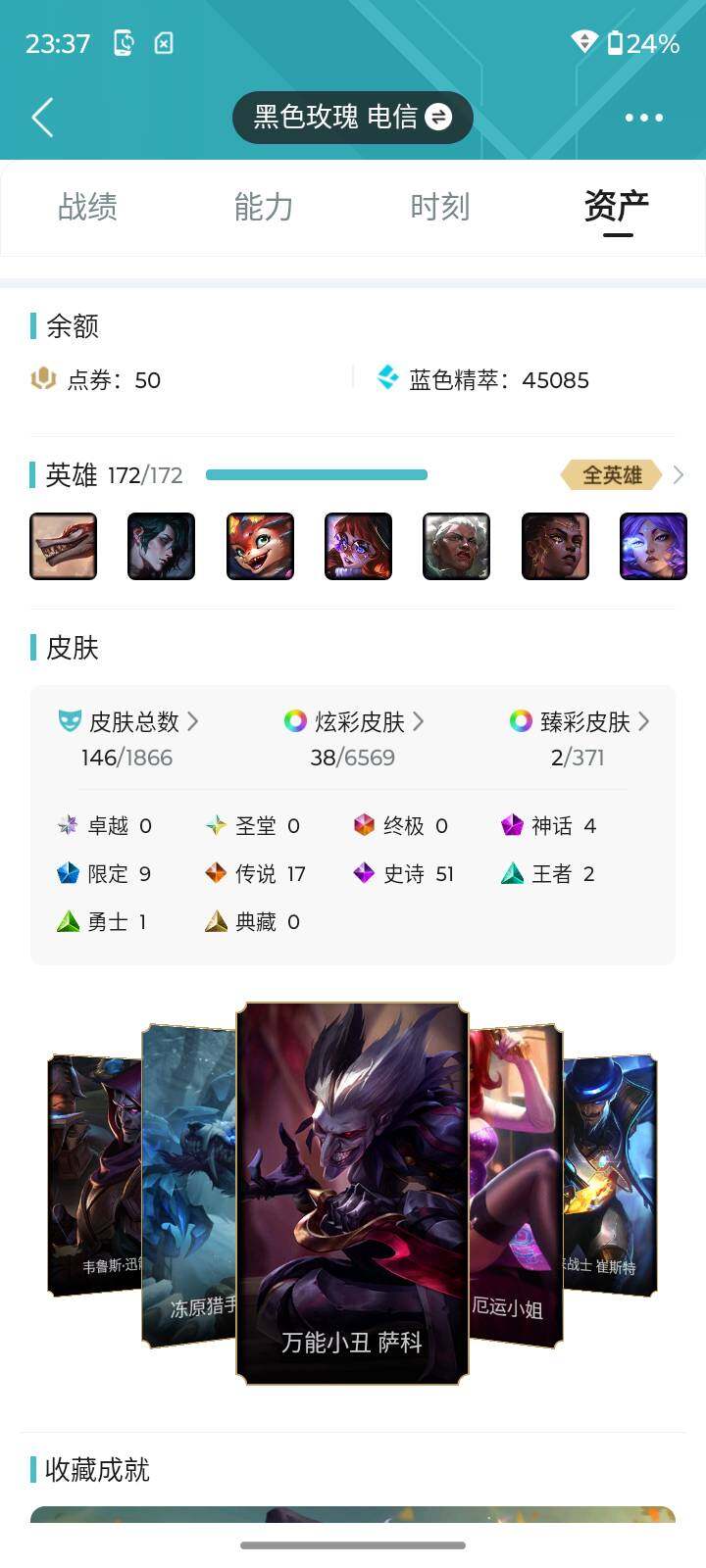The image size is (706, 1568).
Task: Switch server via 黑色玫瑰 电信 selector
Action: (x=352, y=118)
